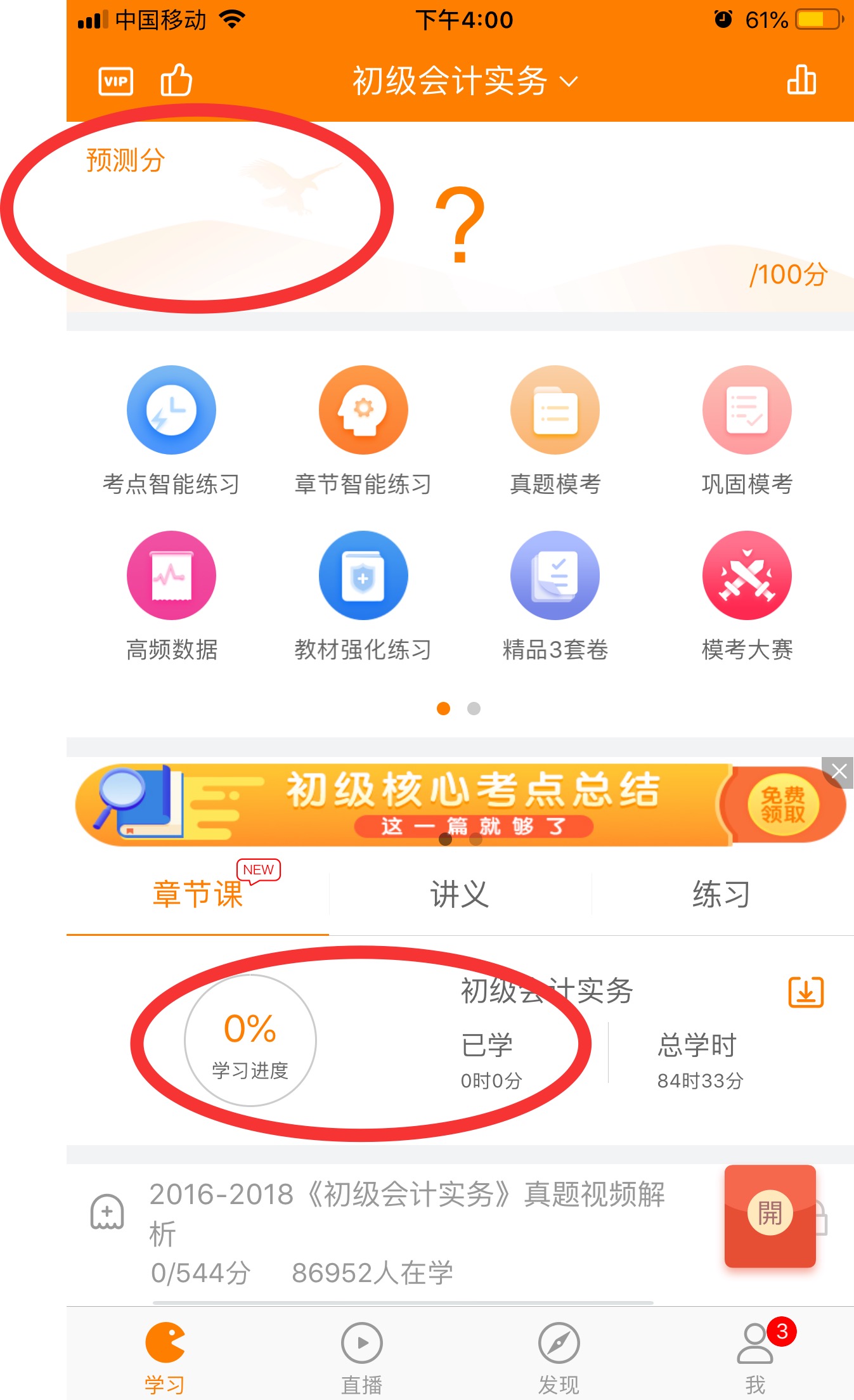Open the VIP icon
The width and height of the screenshot is (854, 1400).
click(115, 81)
